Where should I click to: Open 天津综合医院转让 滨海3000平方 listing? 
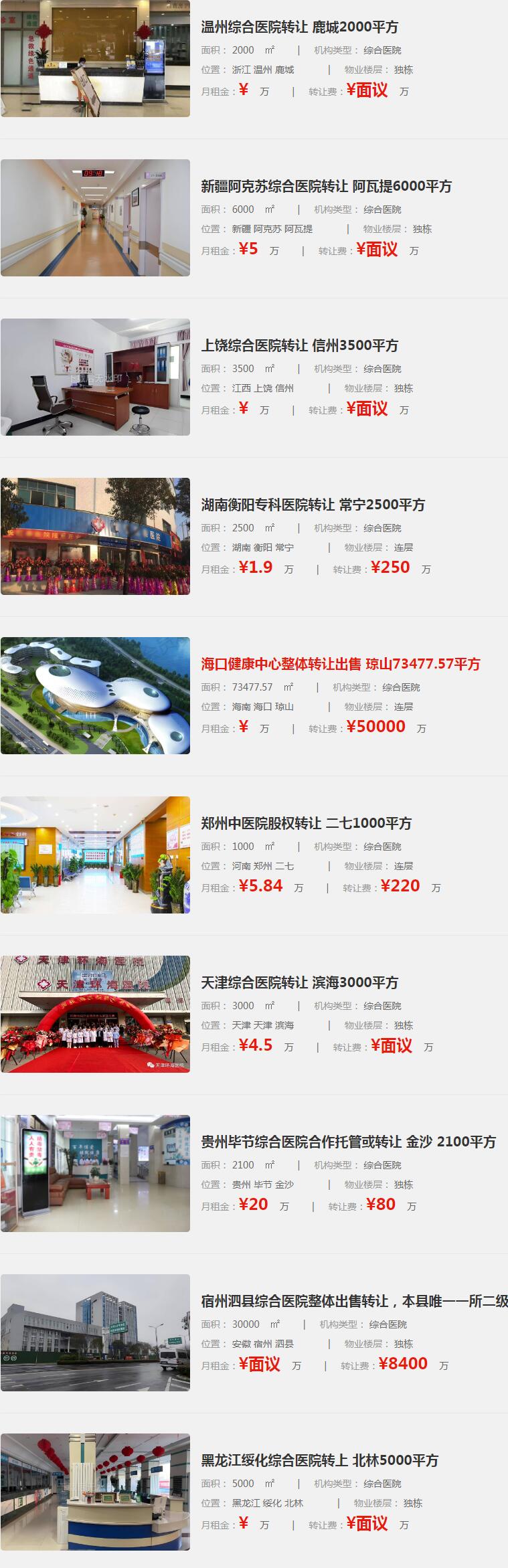click(x=299, y=983)
